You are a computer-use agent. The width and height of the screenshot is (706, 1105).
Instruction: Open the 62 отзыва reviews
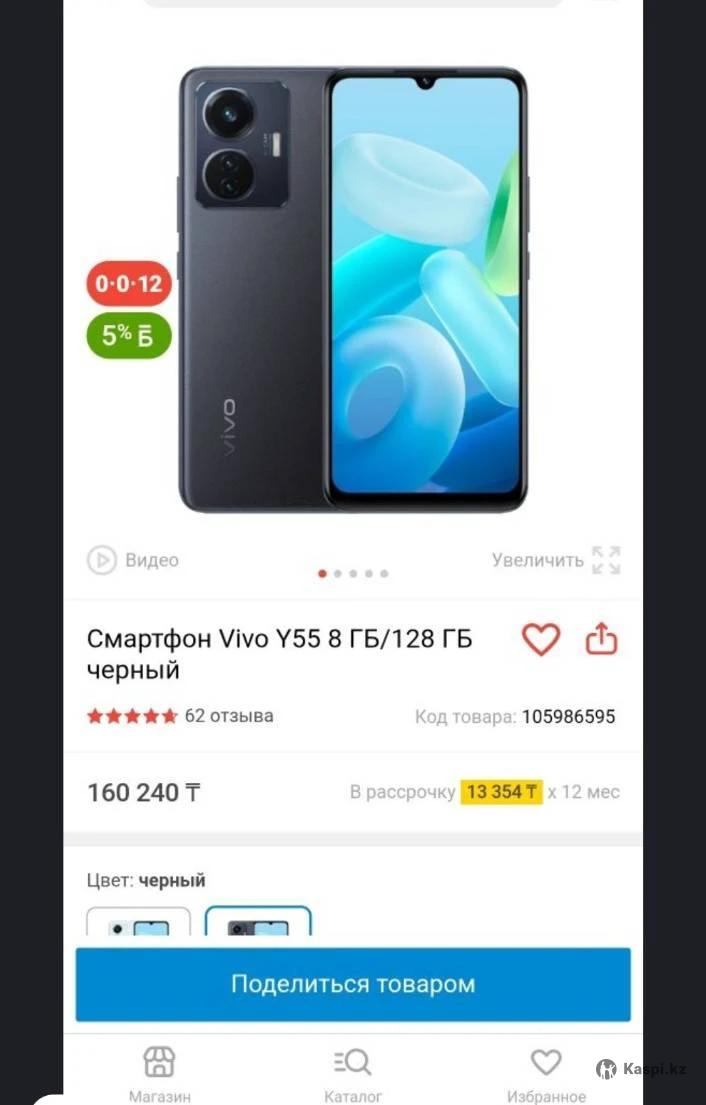click(x=228, y=716)
